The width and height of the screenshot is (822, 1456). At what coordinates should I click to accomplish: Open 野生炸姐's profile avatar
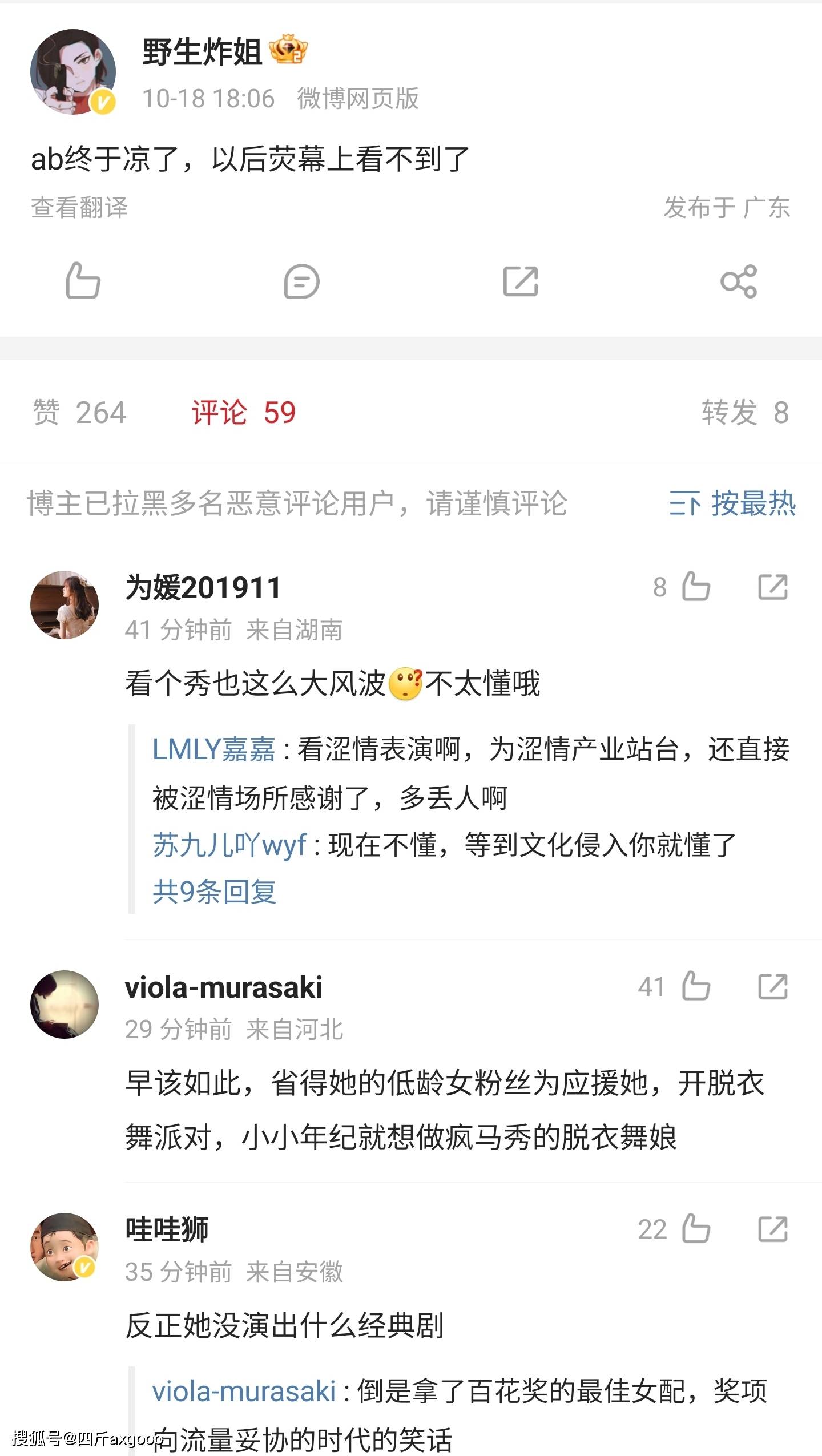coord(72,72)
